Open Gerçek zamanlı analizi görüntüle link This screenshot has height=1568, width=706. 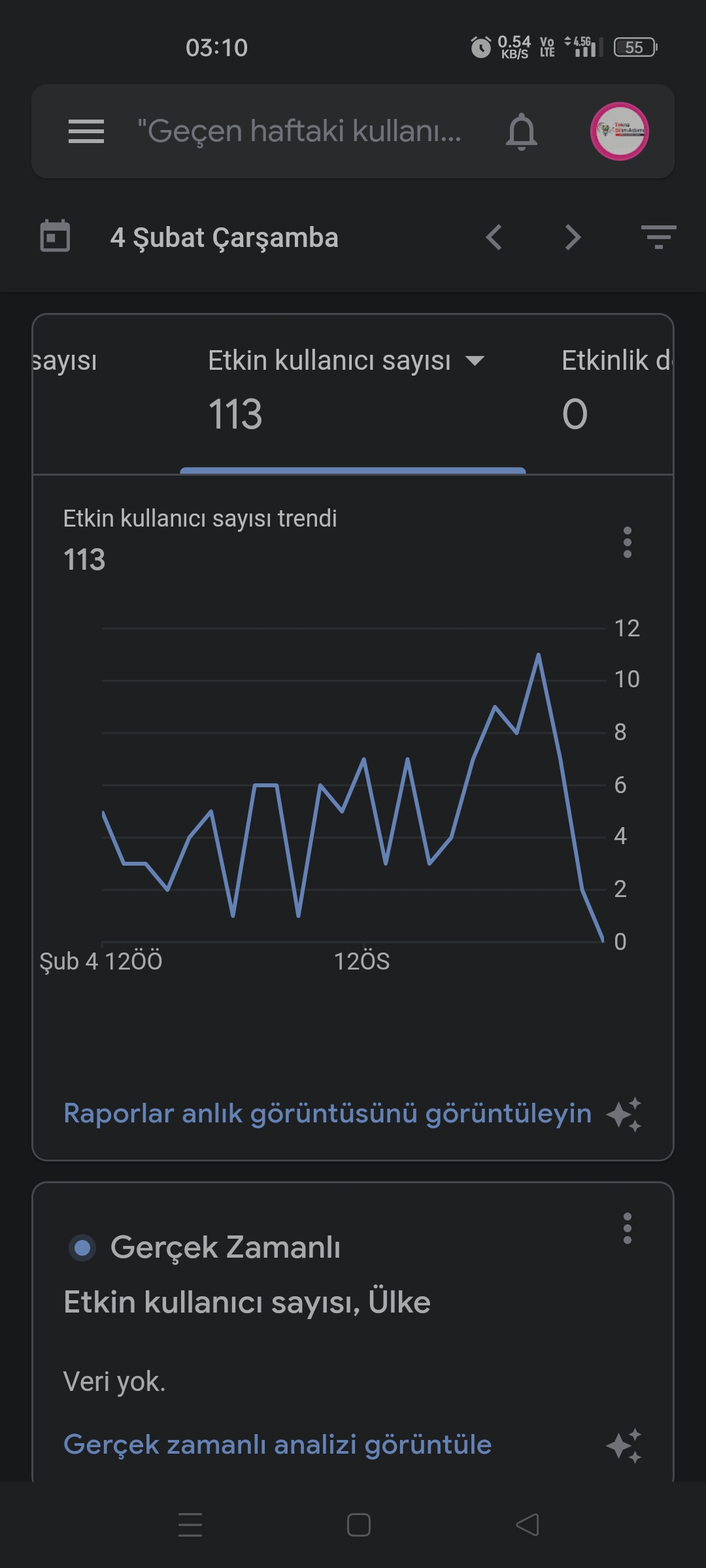pos(277,1445)
